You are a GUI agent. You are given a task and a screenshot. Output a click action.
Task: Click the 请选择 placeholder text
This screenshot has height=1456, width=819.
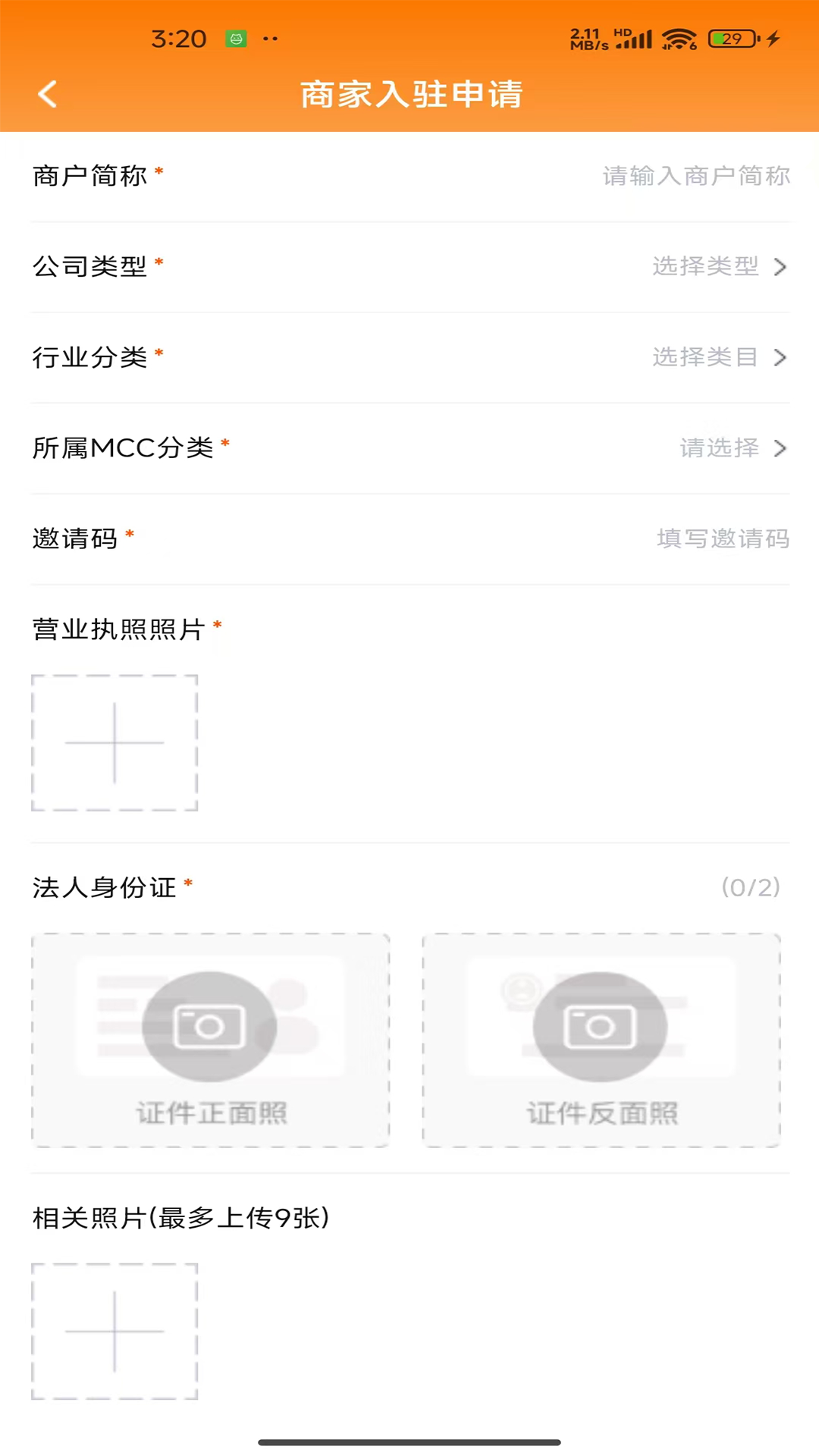[x=717, y=448]
